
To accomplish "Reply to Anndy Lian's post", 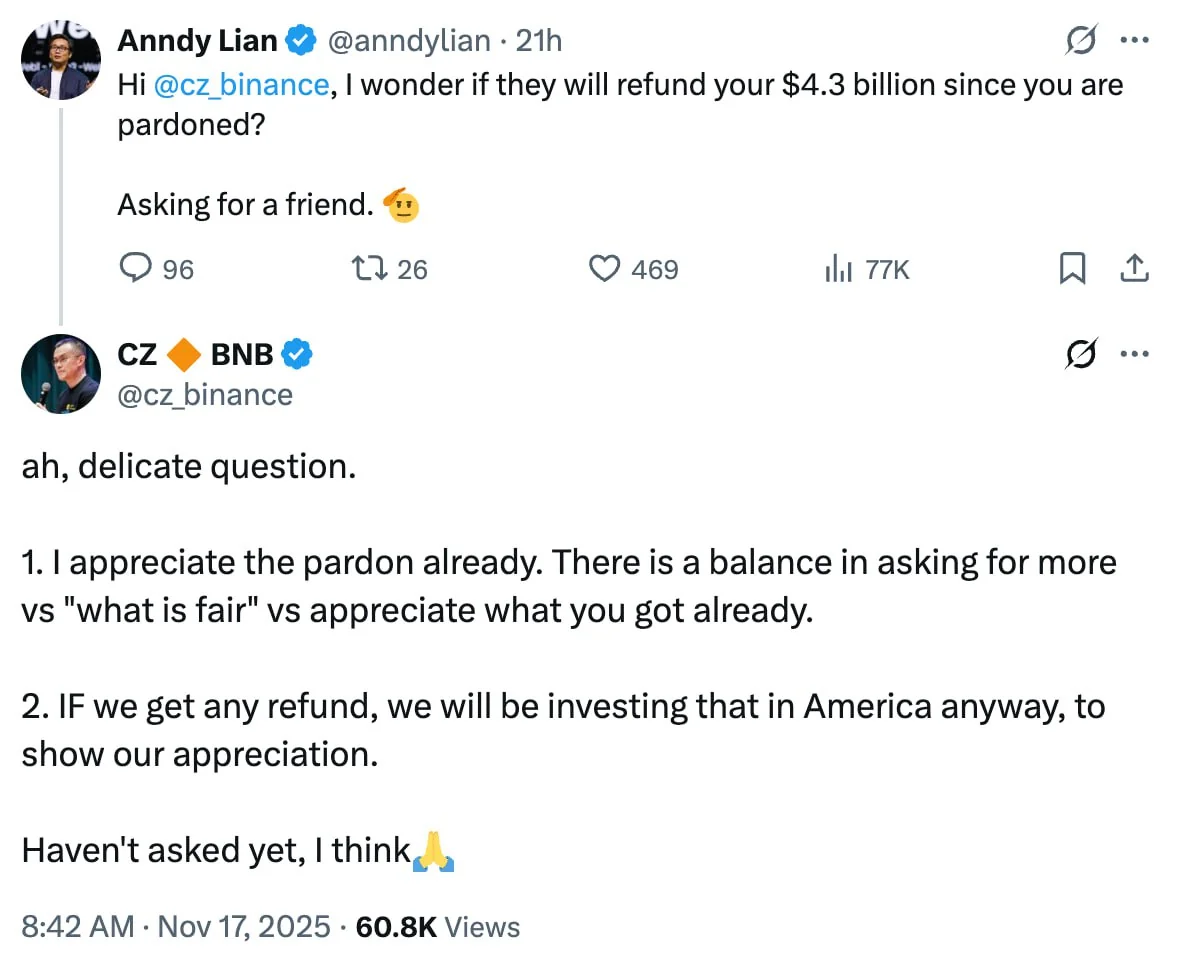I will coord(136,268).
